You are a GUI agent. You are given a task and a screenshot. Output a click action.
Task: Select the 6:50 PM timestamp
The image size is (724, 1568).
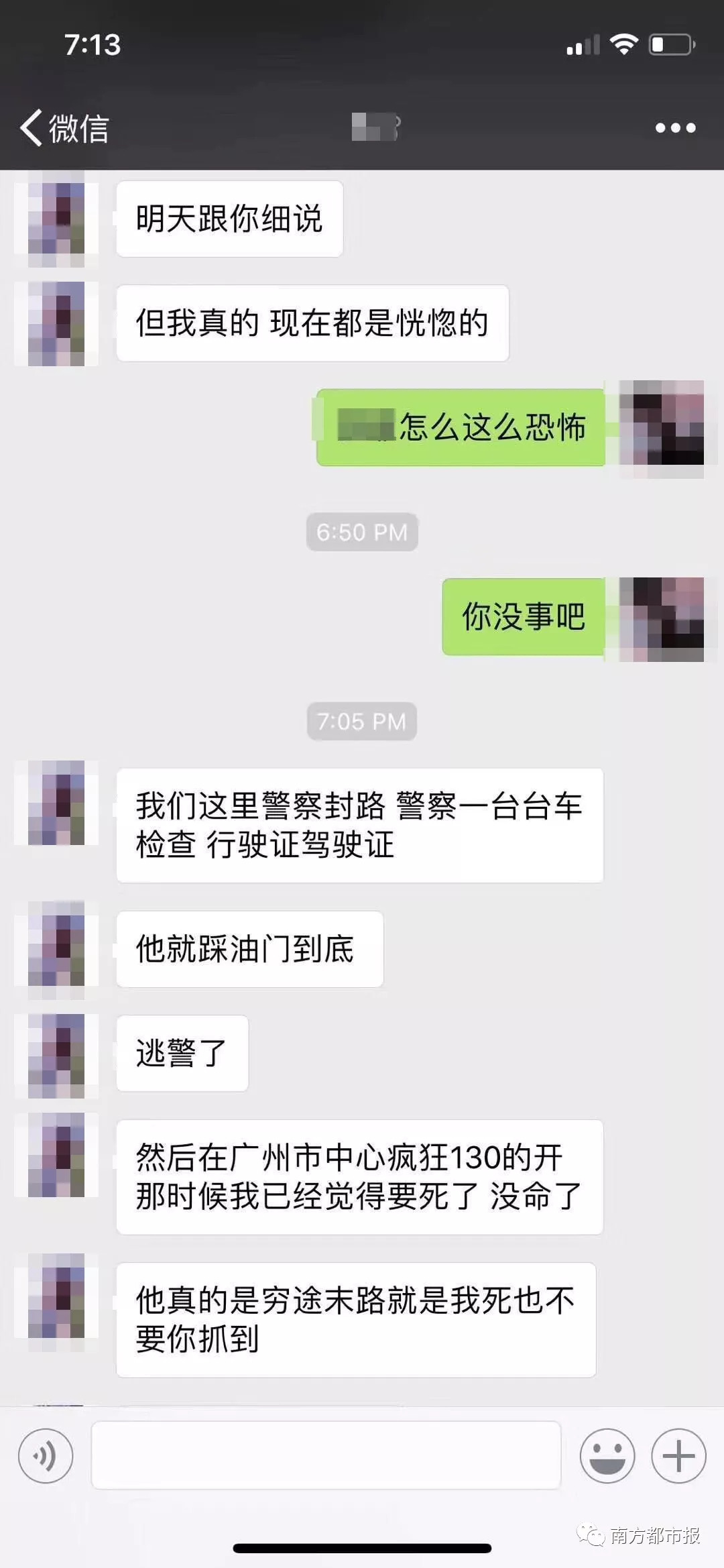(362, 532)
